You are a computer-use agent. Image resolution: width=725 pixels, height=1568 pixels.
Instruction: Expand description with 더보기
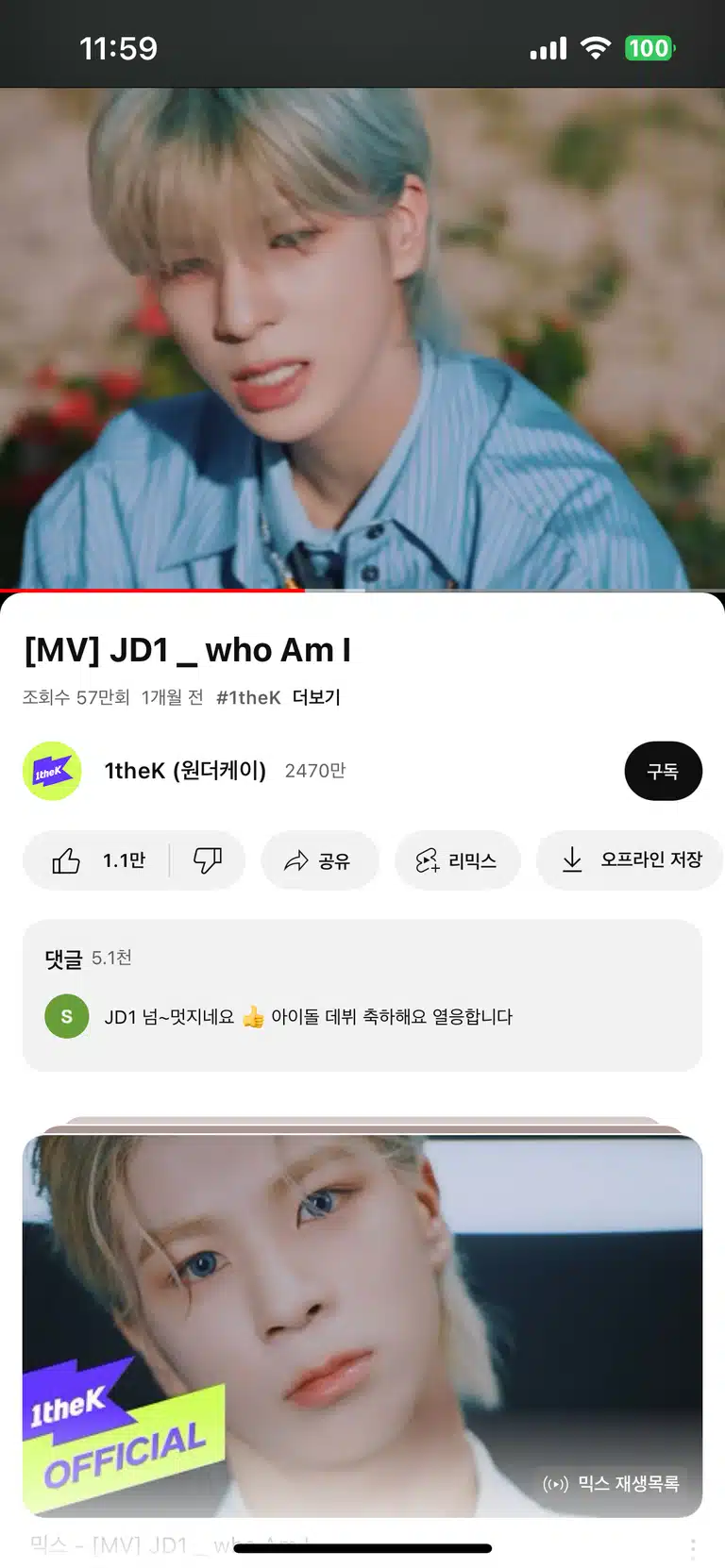(x=316, y=697)
